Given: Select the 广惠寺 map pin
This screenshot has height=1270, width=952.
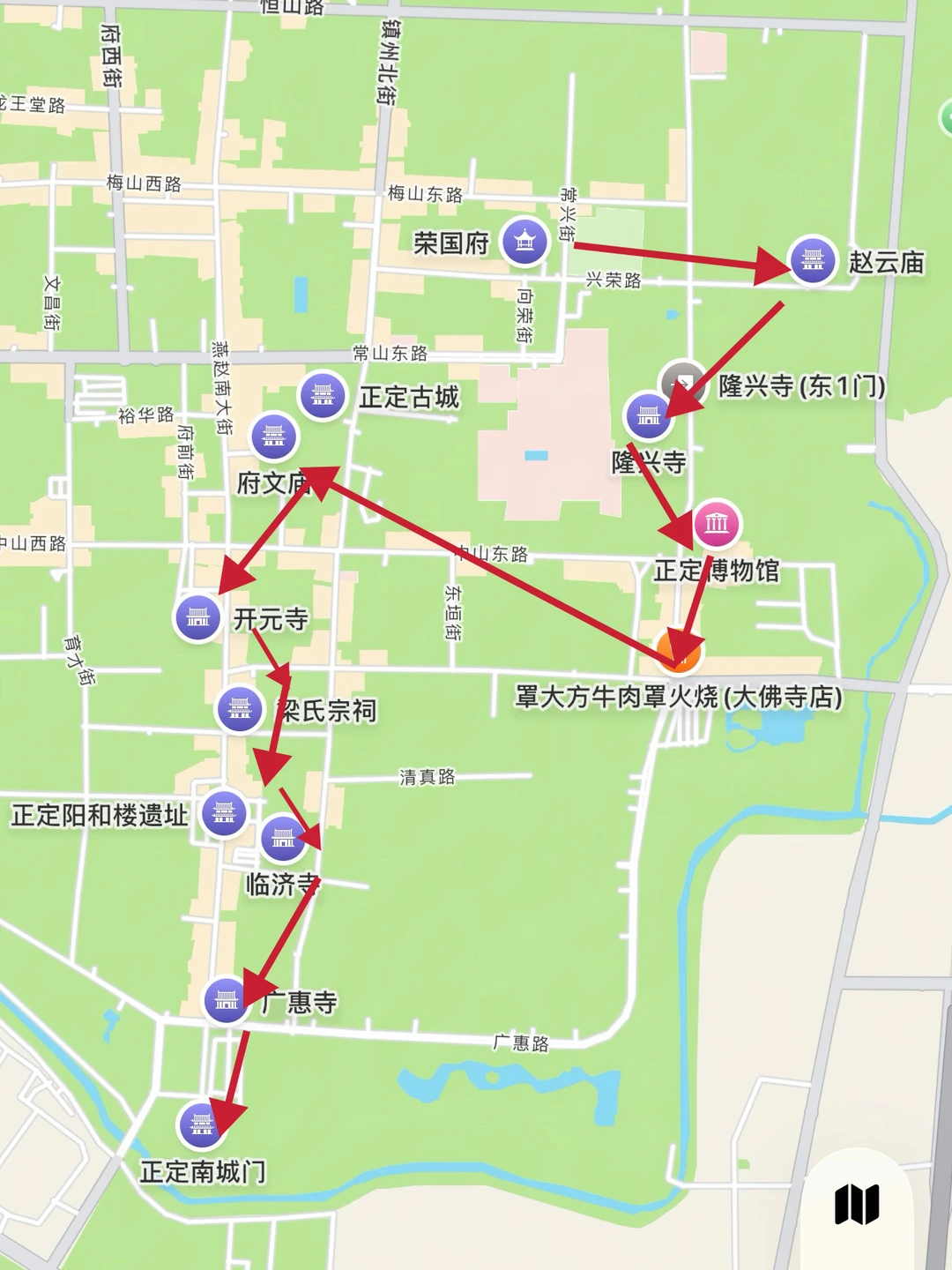Looking at the screenshot, I should click(x=227, y=1000).
